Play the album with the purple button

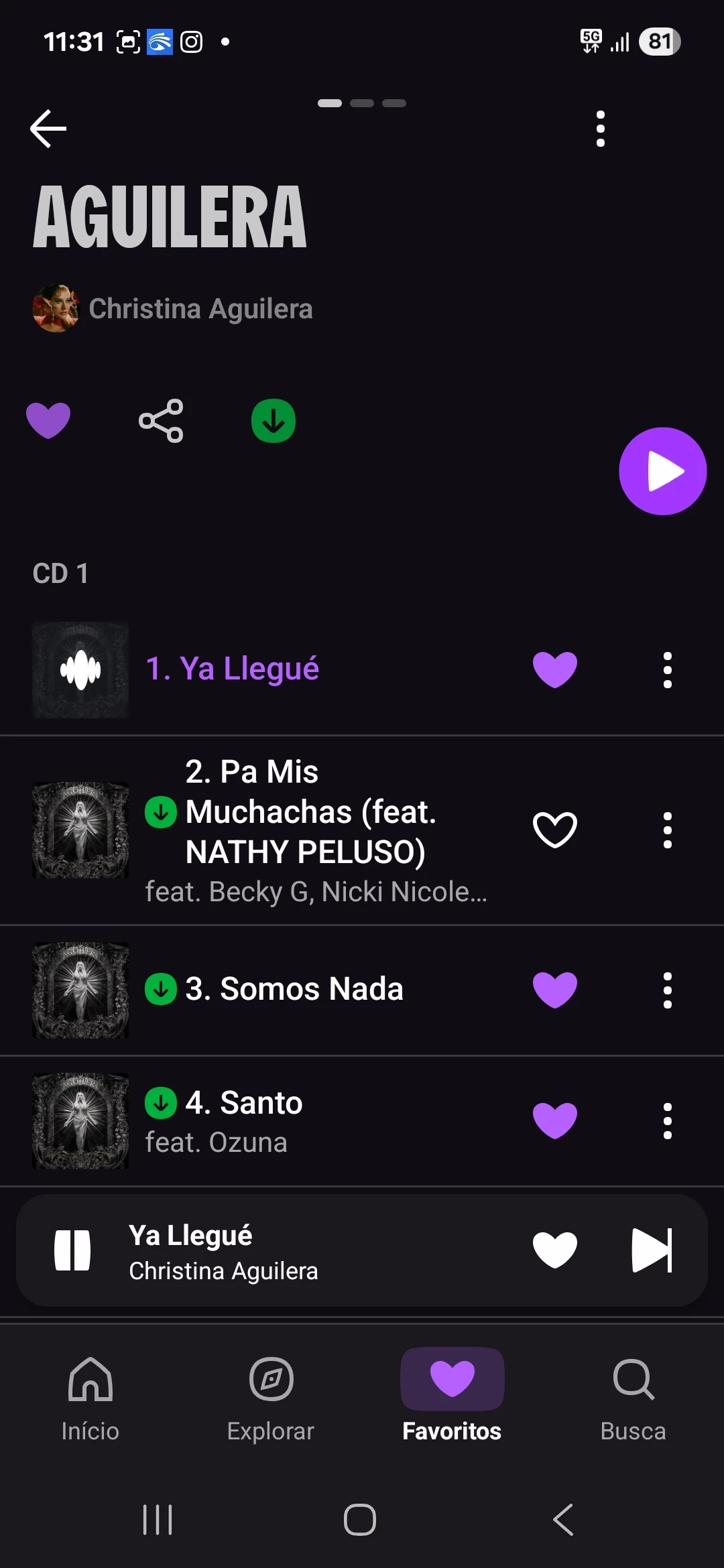click(662, 471)
